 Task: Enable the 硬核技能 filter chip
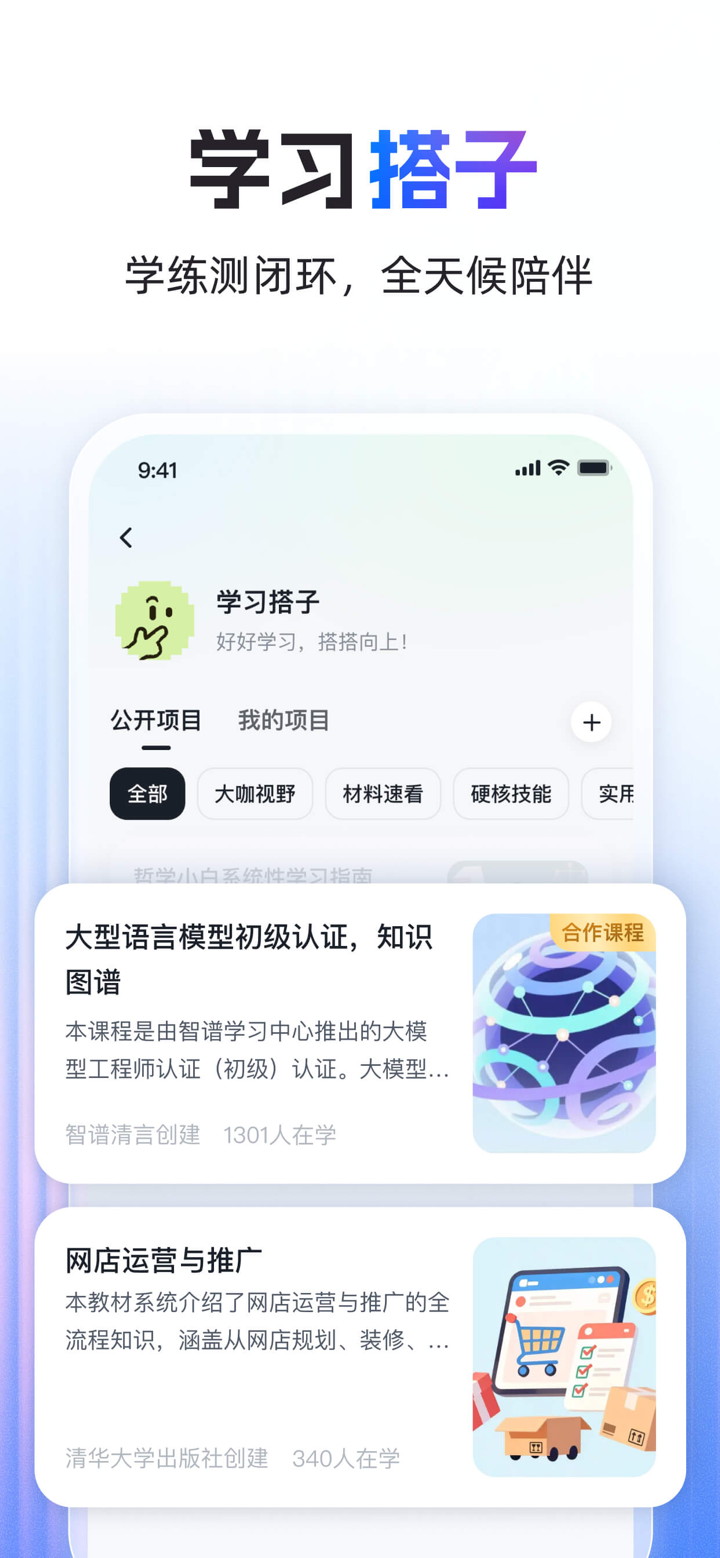[511, 793]
